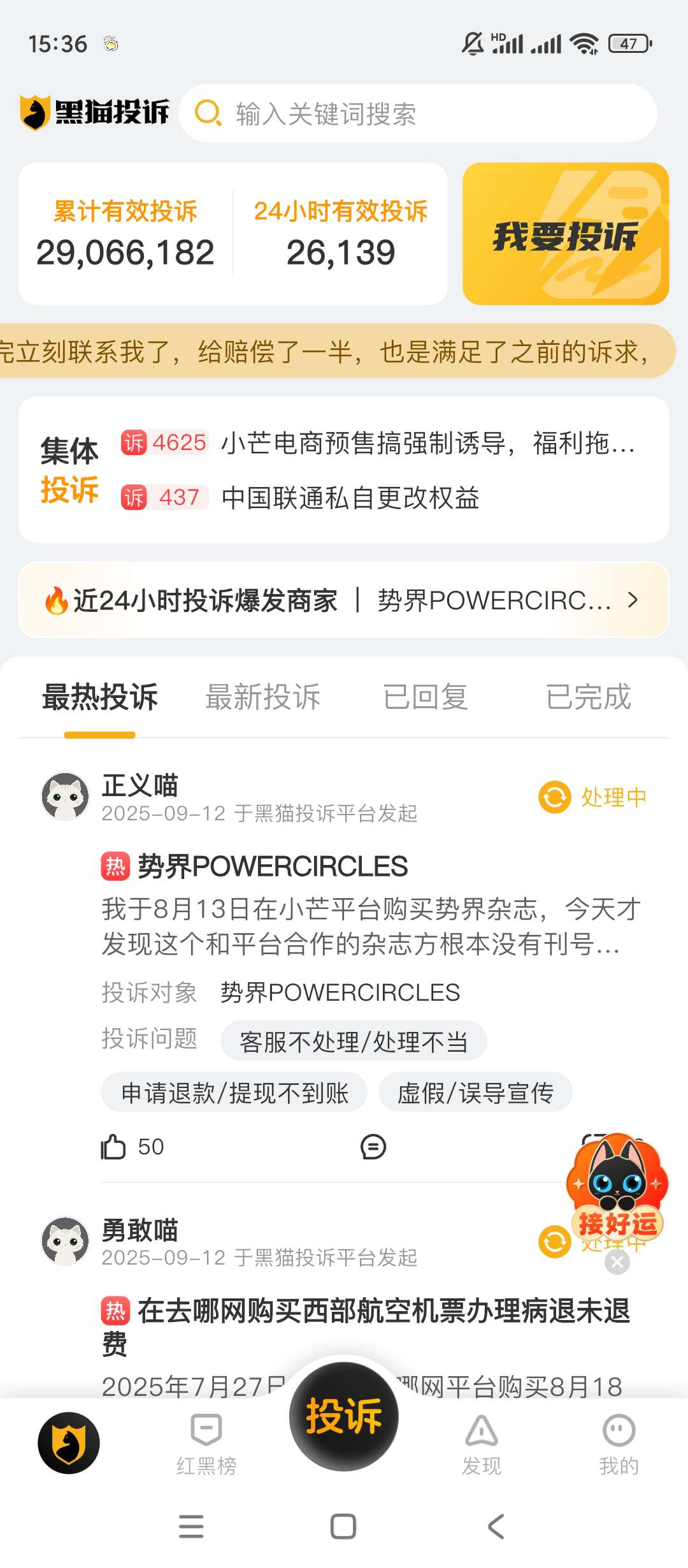Tap the 虚假/误导宣传 chip

pyautogui.click(x=475, y=1093)
